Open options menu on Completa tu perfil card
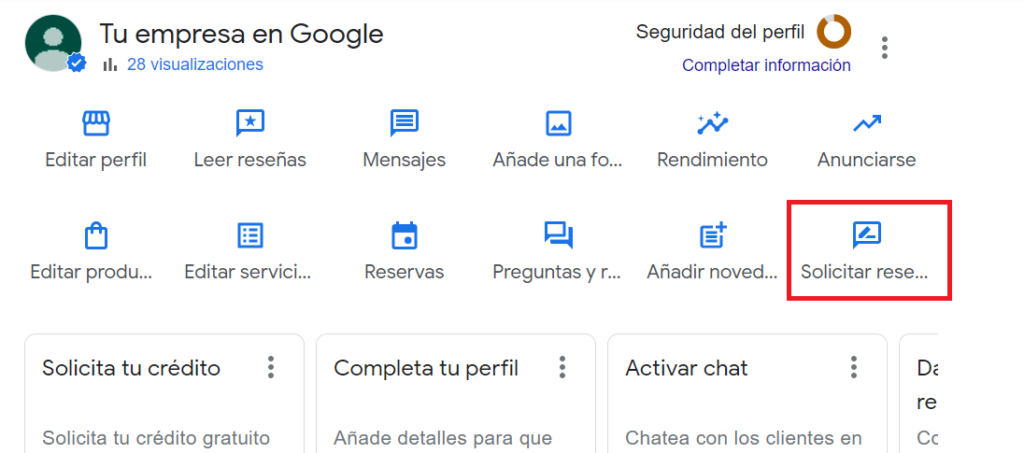Screen dimensions: 1024x453 click(562, 367)
